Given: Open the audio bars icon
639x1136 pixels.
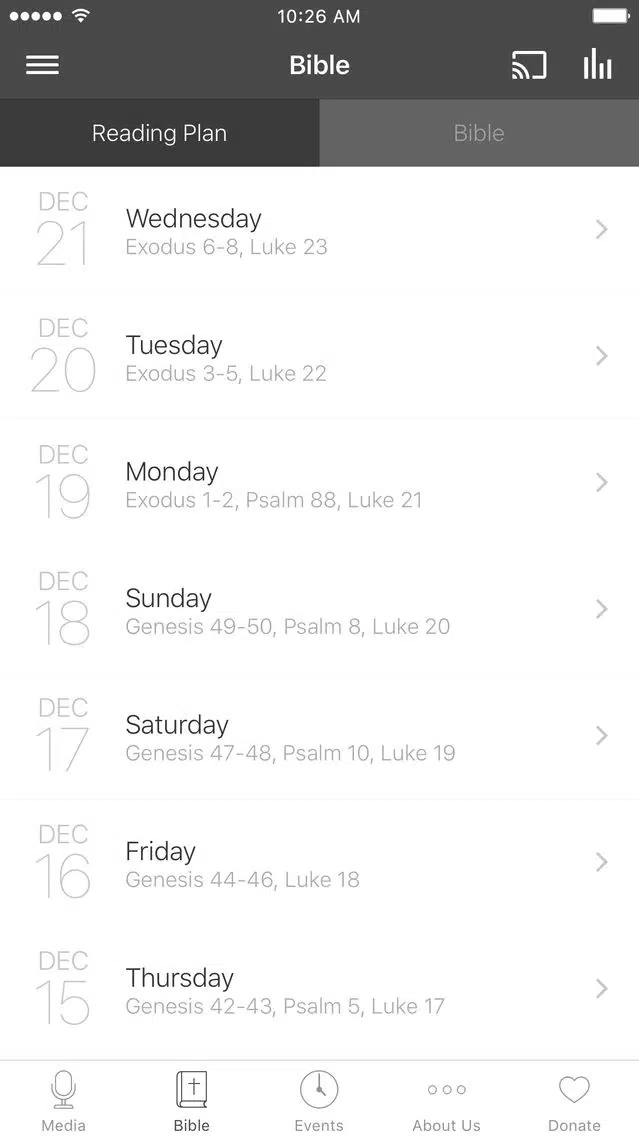Looking at the screenshot, I should pos(598,64).
